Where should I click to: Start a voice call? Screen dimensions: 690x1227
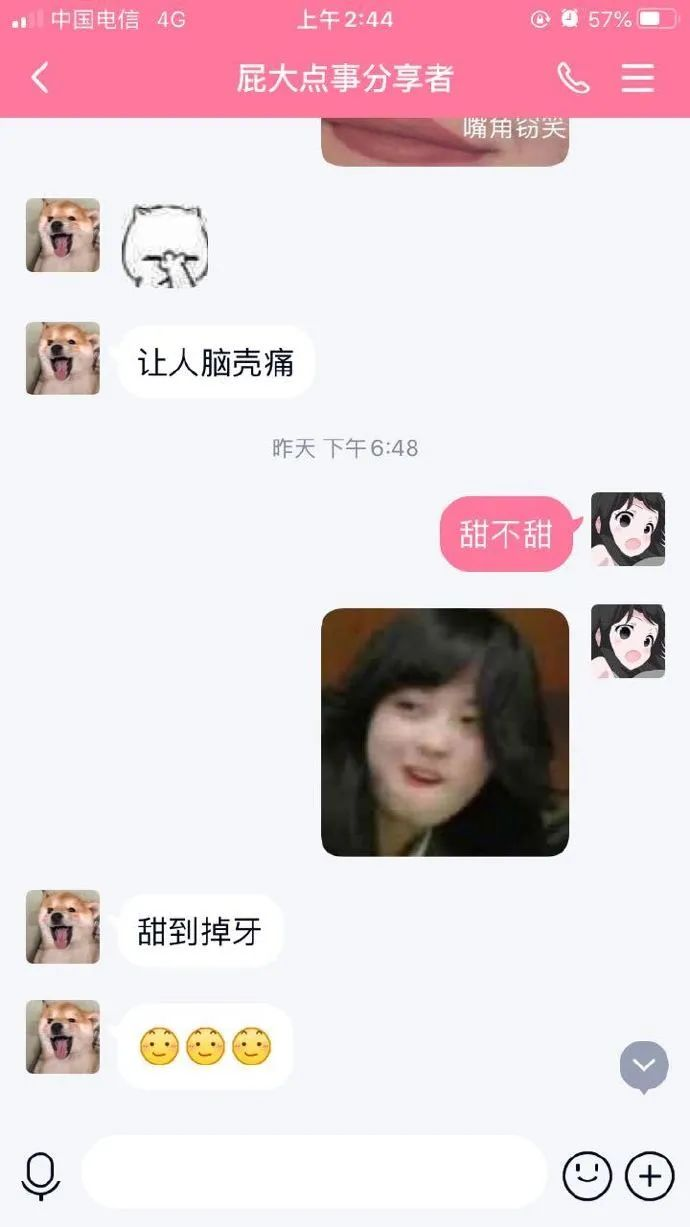tap(572, 78)
